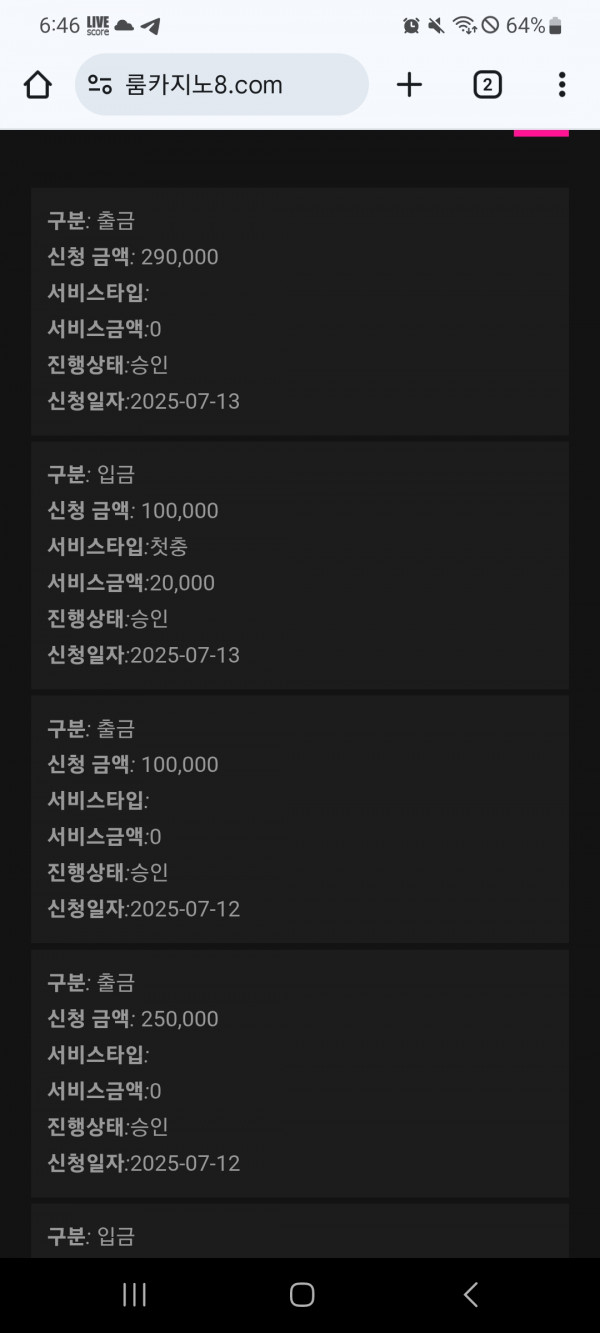Go back with the system back button

click(x=471, y=1295)
